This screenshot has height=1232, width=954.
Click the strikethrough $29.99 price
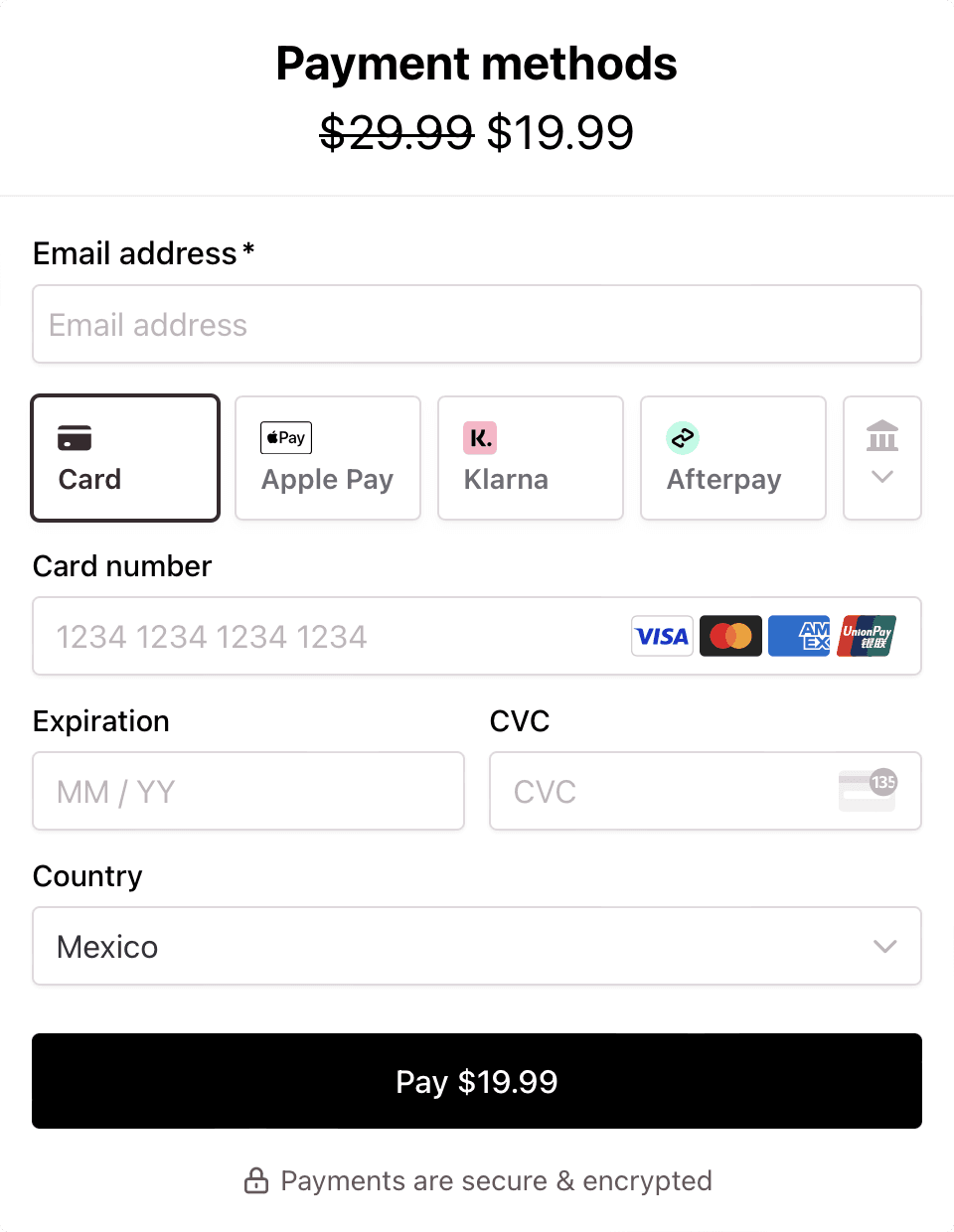tap(397, 132)
